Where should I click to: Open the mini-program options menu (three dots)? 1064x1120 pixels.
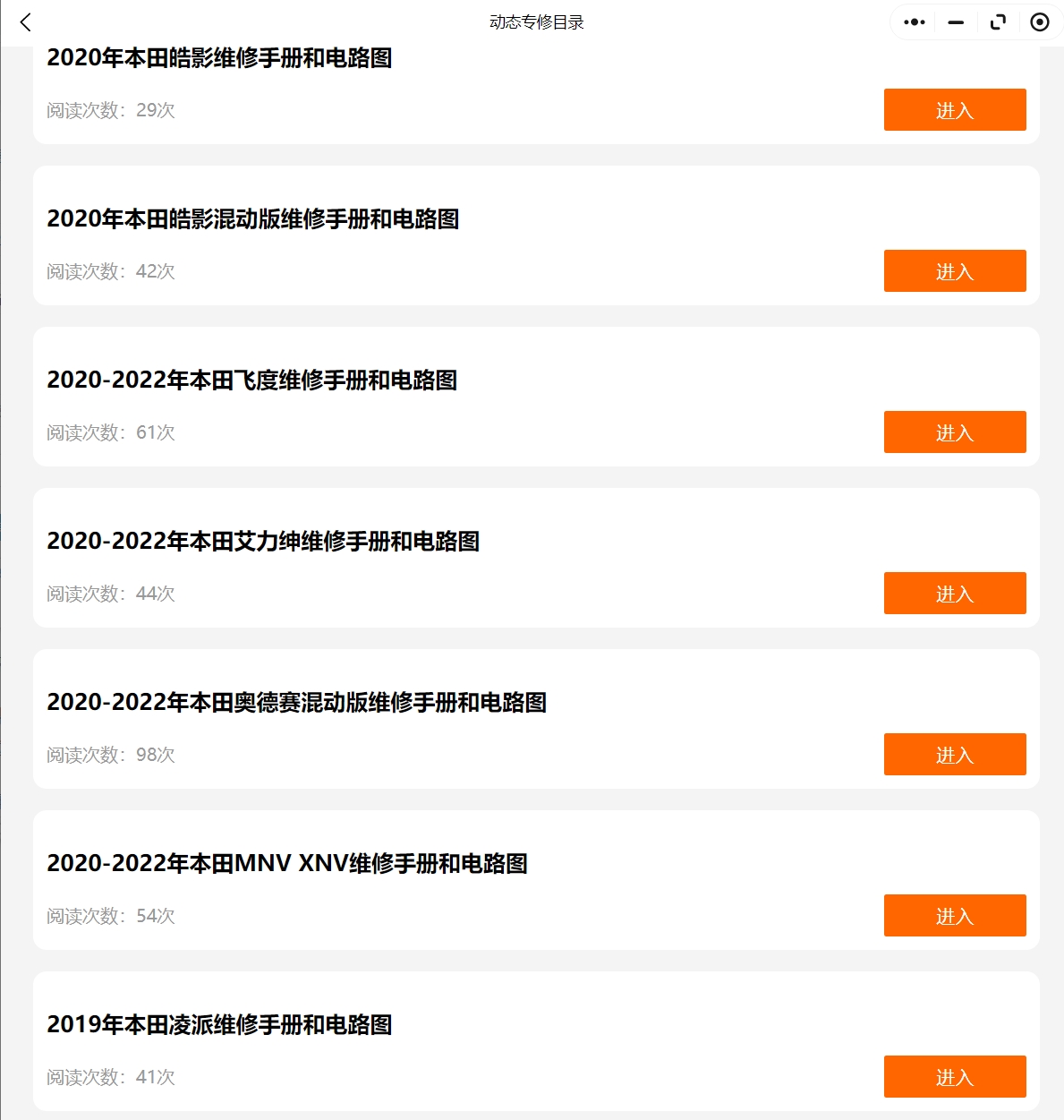click(x=914, y=21)
